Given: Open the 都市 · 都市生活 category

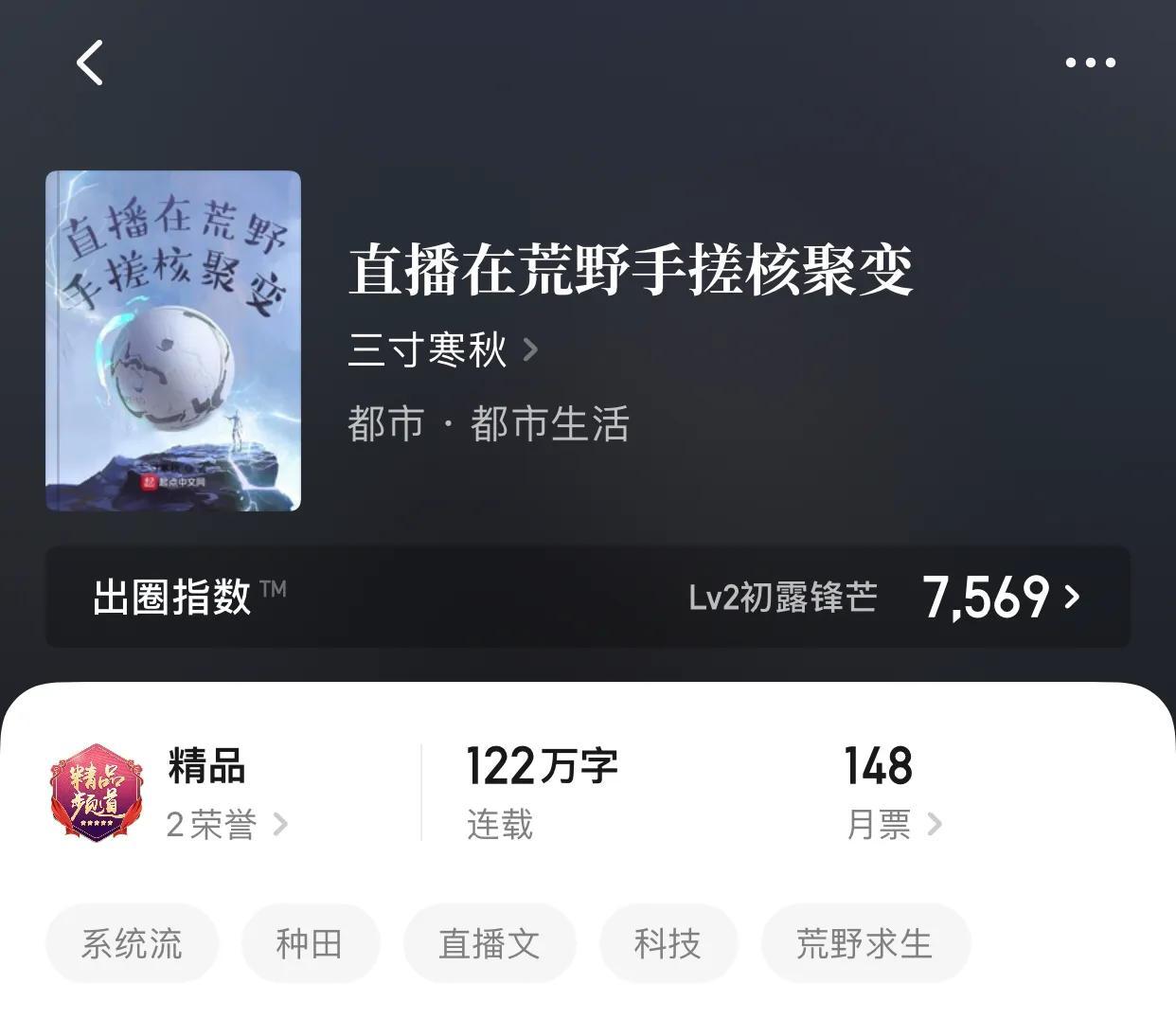Looking at the screenshot, I should [488, 423].
